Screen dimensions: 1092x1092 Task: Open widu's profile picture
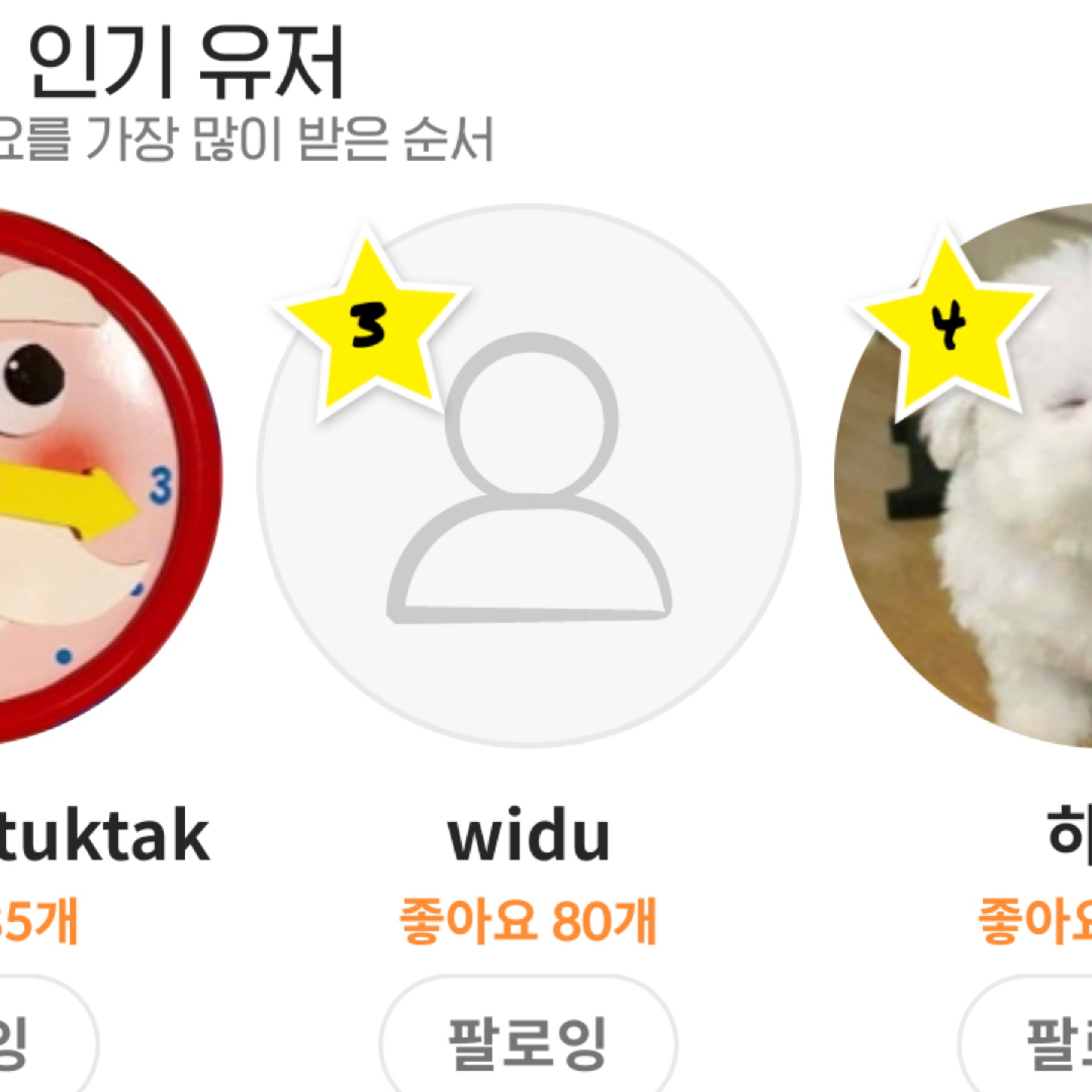coord(529,475)
